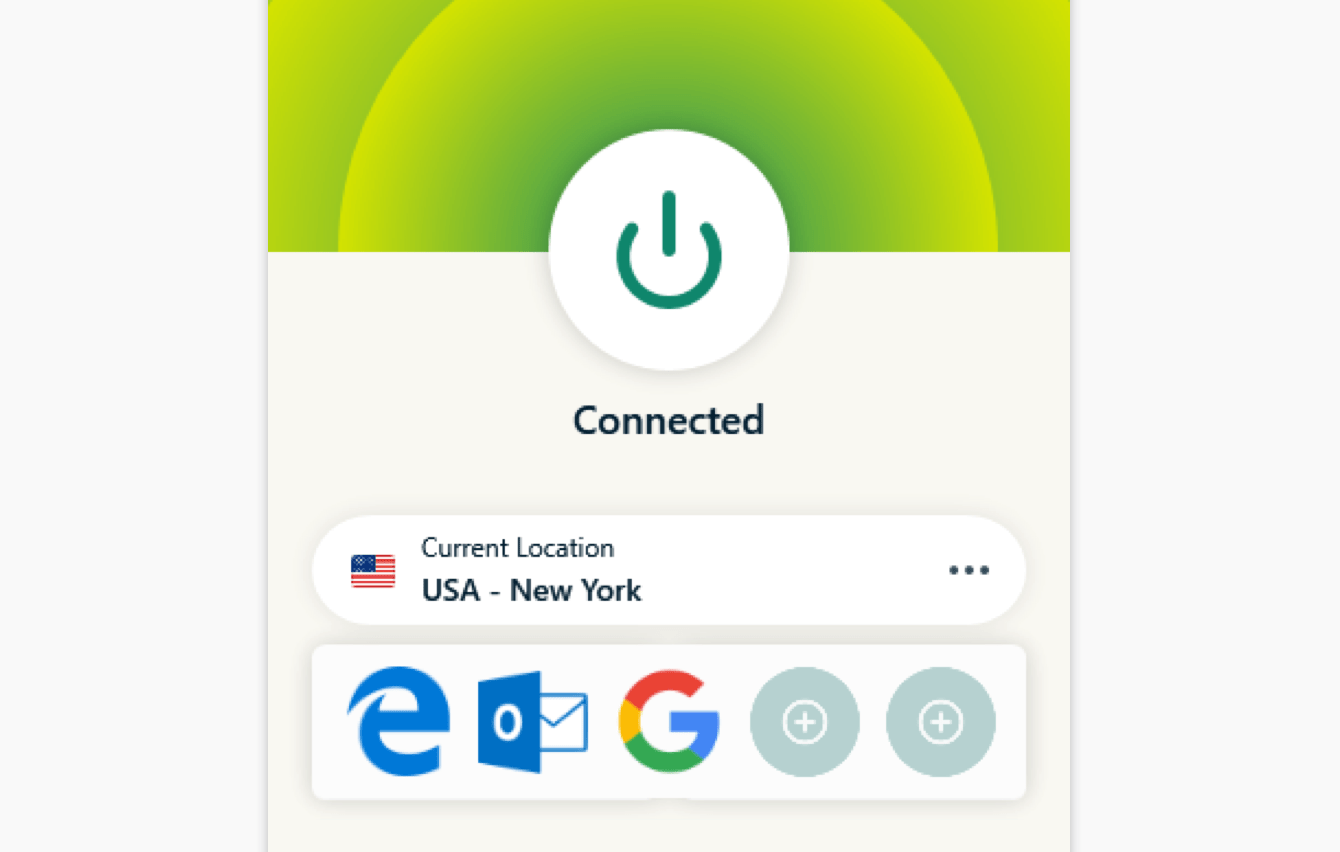This screenshot has height=852, width=1340.
Task: Launch the Microsoft Edge shortcut
Action: (x=399, y=721)
